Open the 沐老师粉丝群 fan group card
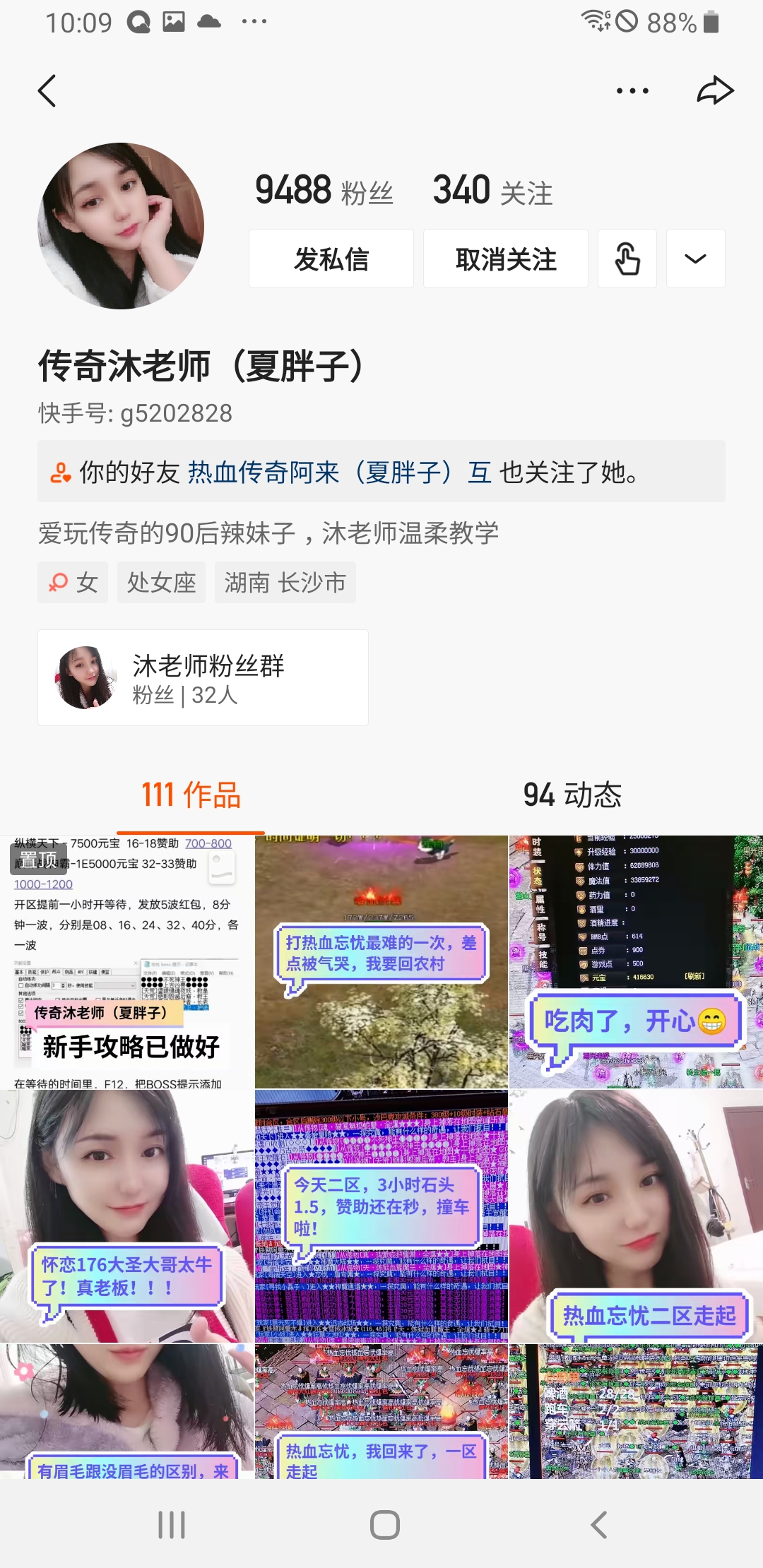This screenshot has width=763, height=1568. click(x=203, y=678)
